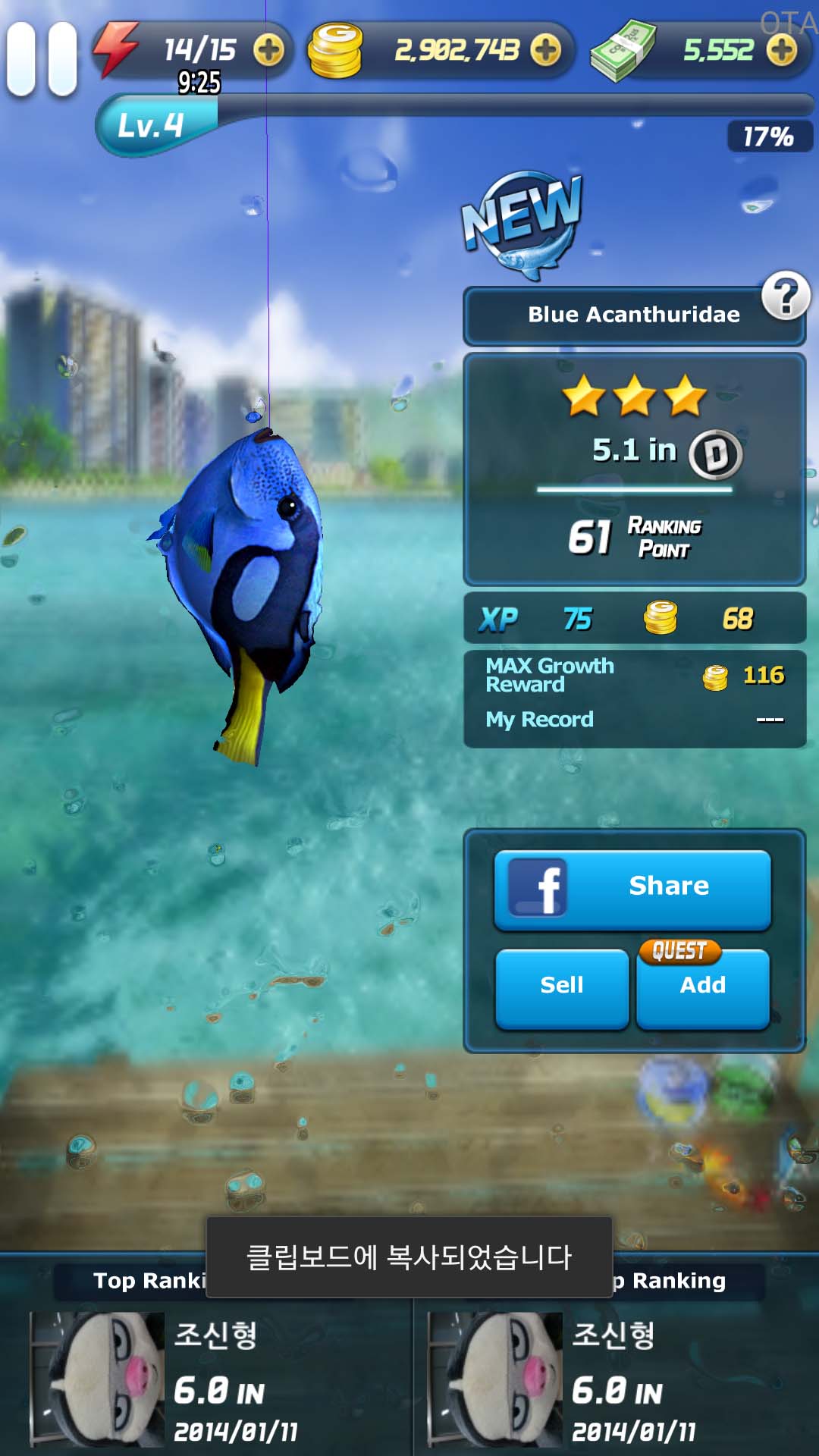Viewport: 819px width, 1456px height.
Task: Add more cash with plus icon
Action: [781, 50]
